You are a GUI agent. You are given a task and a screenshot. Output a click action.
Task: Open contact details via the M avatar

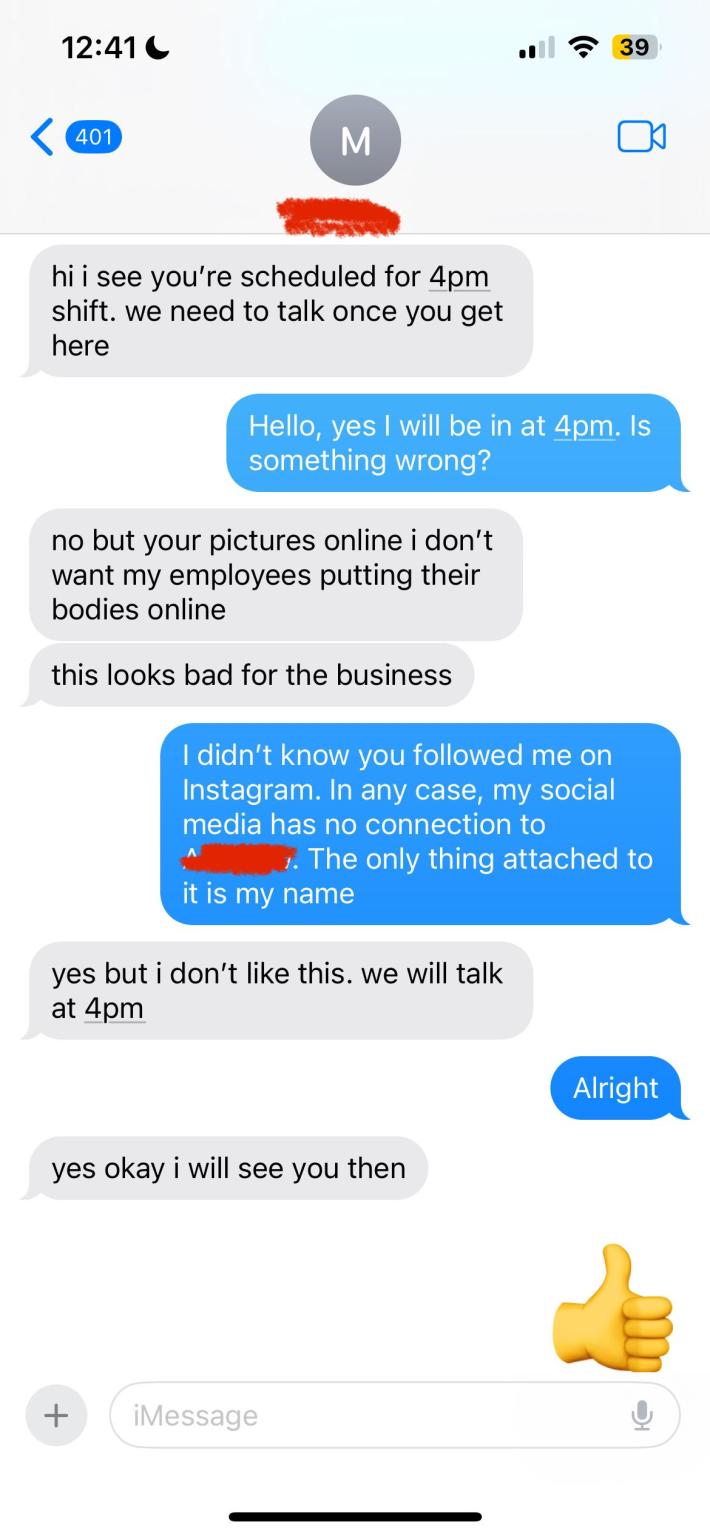coord(355,141)
